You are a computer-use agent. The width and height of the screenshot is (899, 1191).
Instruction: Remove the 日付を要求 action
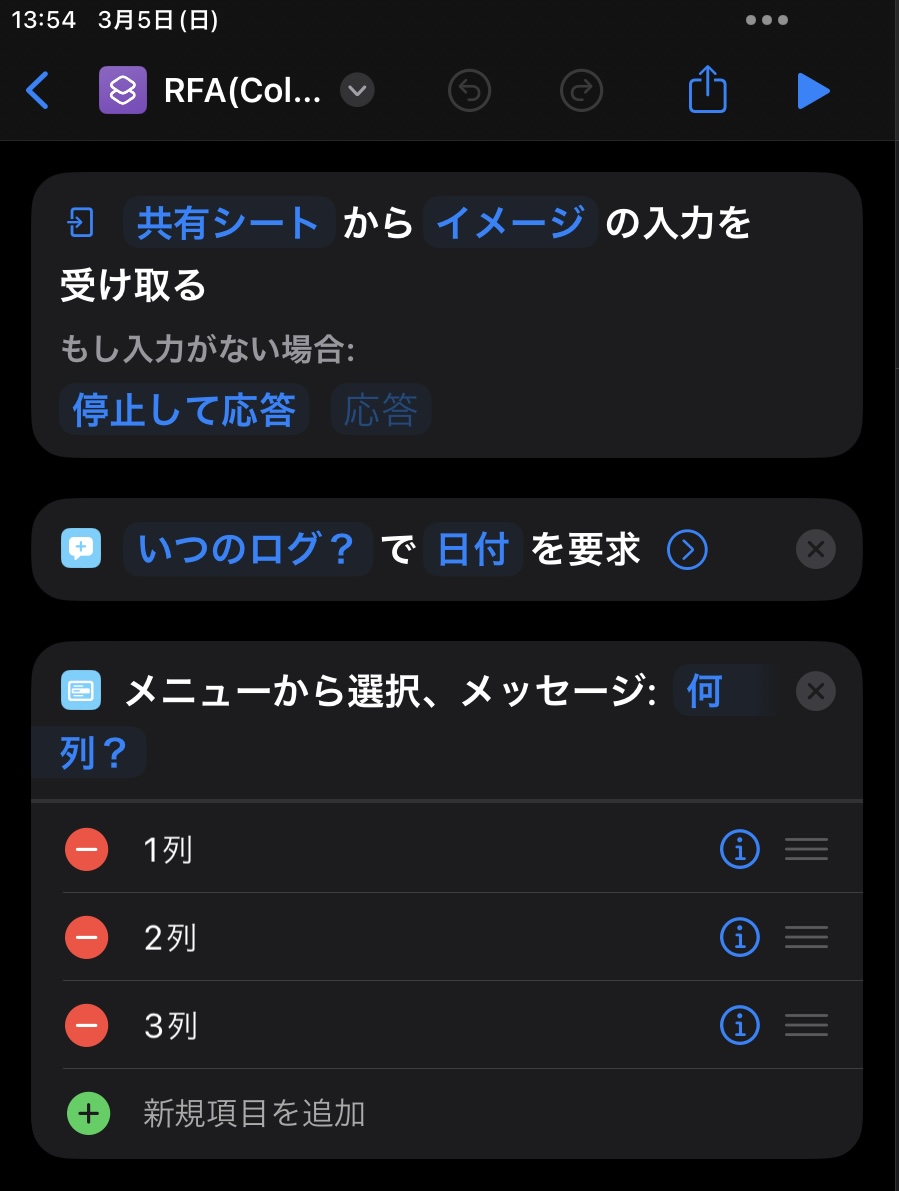(x=815, y=549)
